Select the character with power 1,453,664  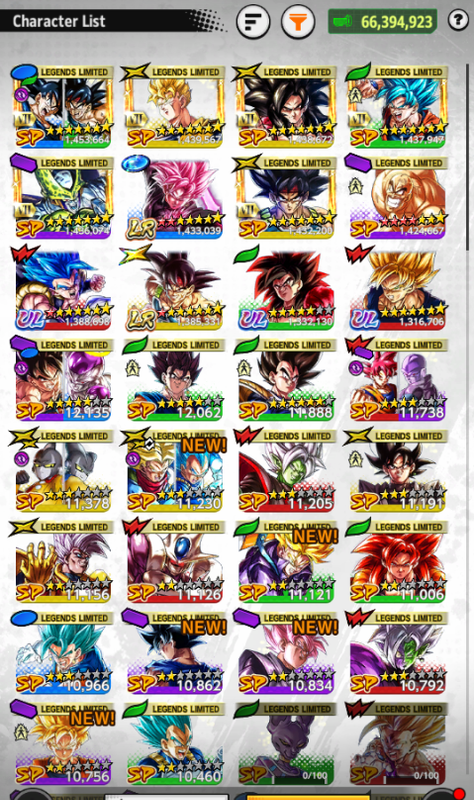click(62, 107)
